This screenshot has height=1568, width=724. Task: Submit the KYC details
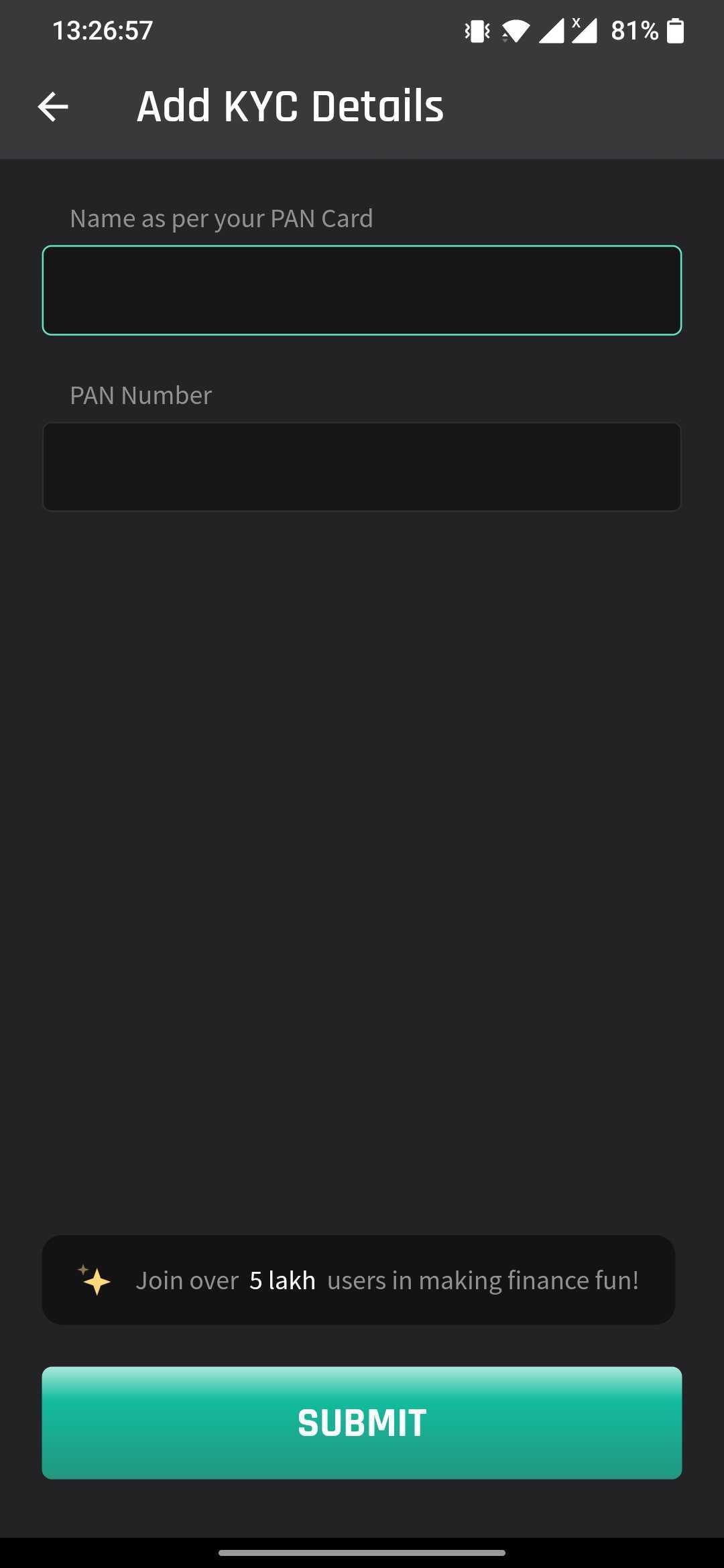pos(362,1423)
